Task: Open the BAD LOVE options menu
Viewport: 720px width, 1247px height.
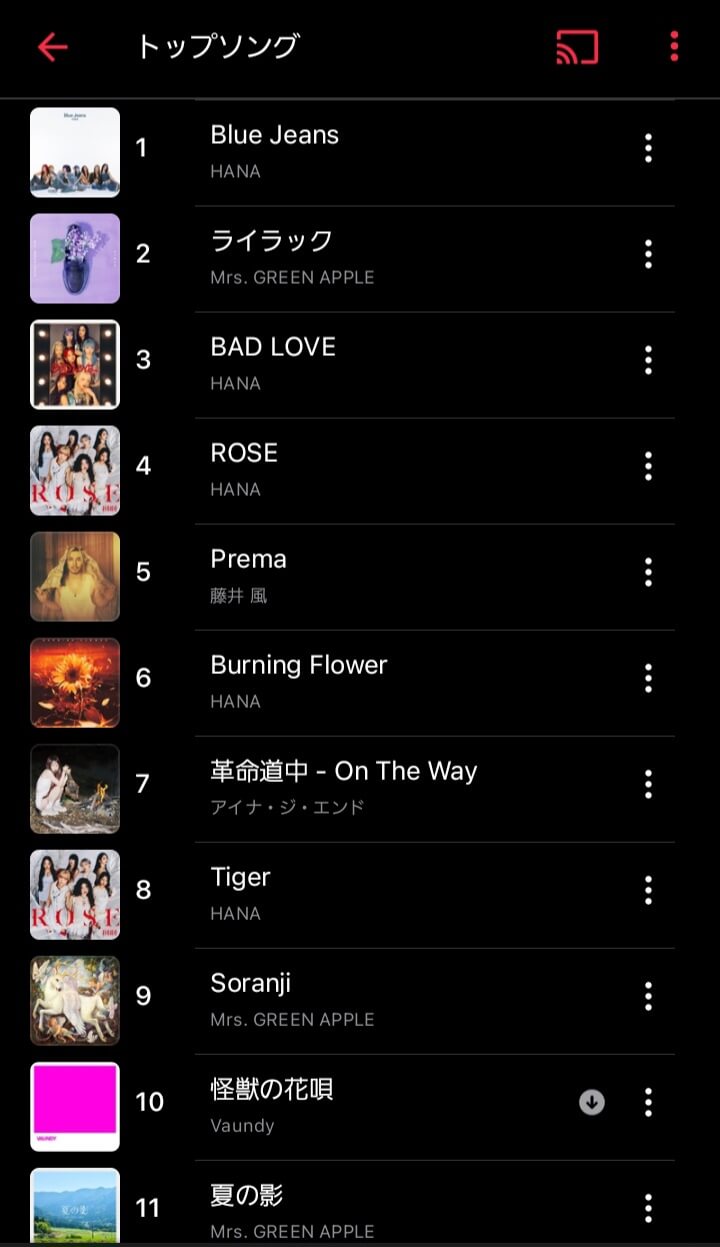Action: (x=648, y=360)
